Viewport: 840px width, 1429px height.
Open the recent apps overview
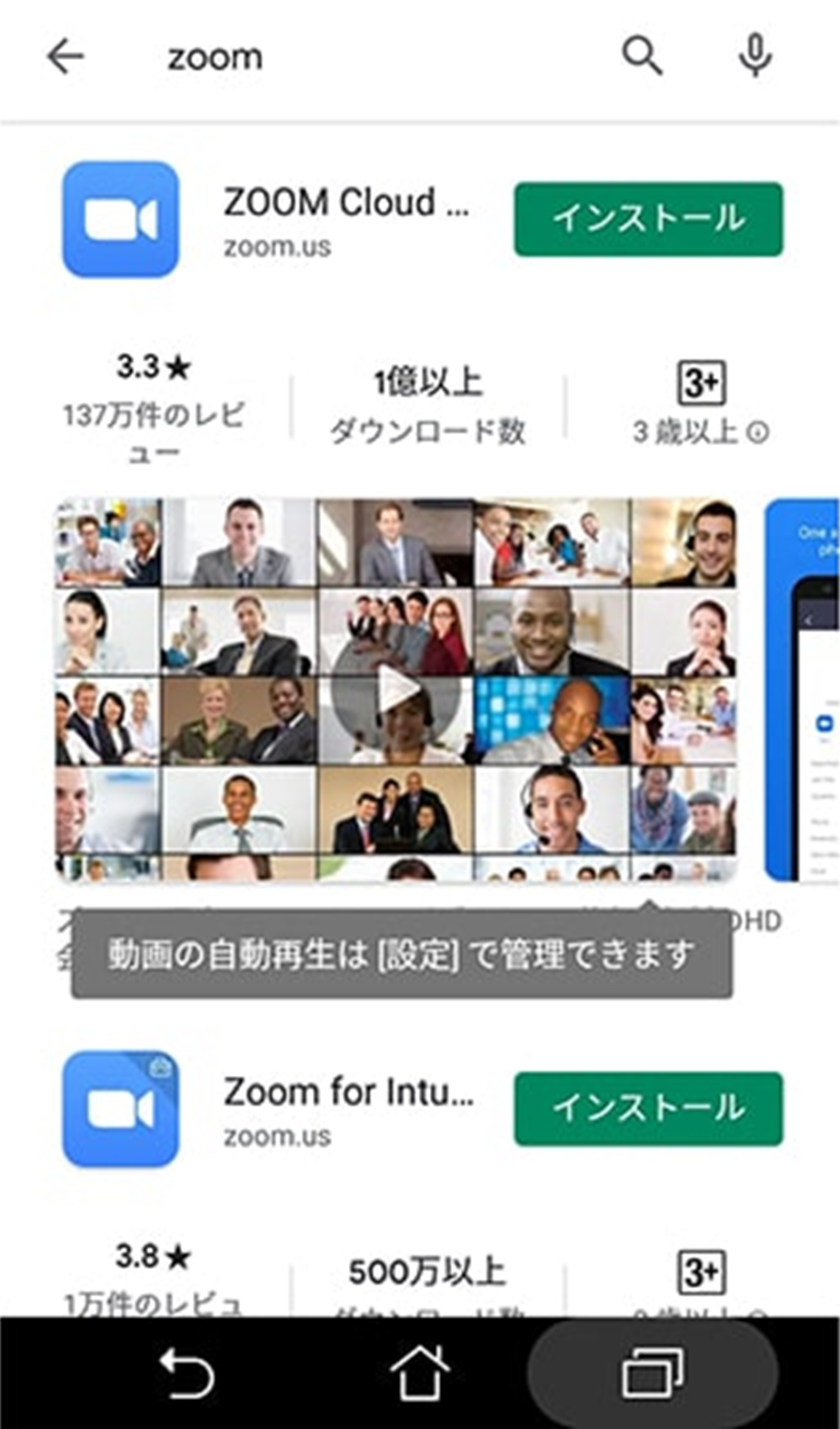pos(652,1373)
